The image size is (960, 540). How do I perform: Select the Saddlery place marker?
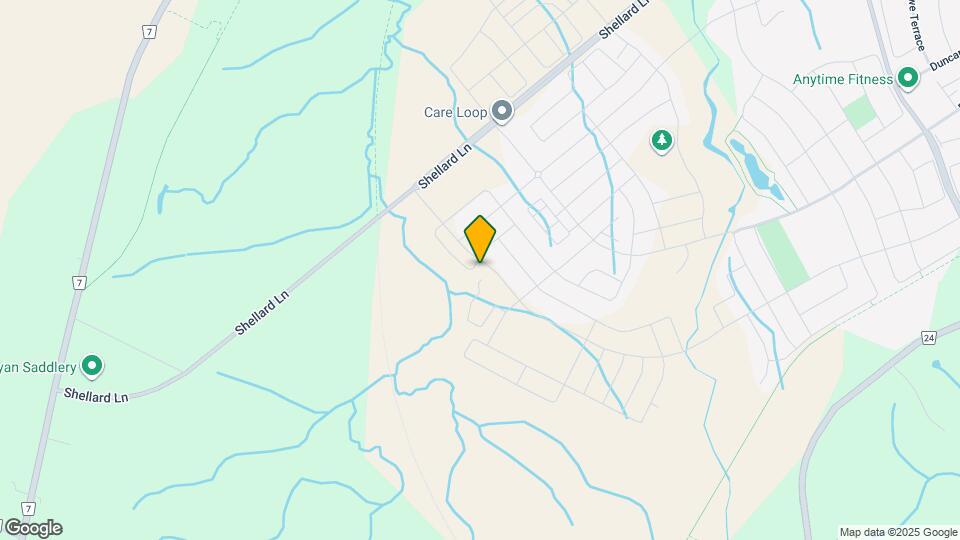(x=92, y=367)
